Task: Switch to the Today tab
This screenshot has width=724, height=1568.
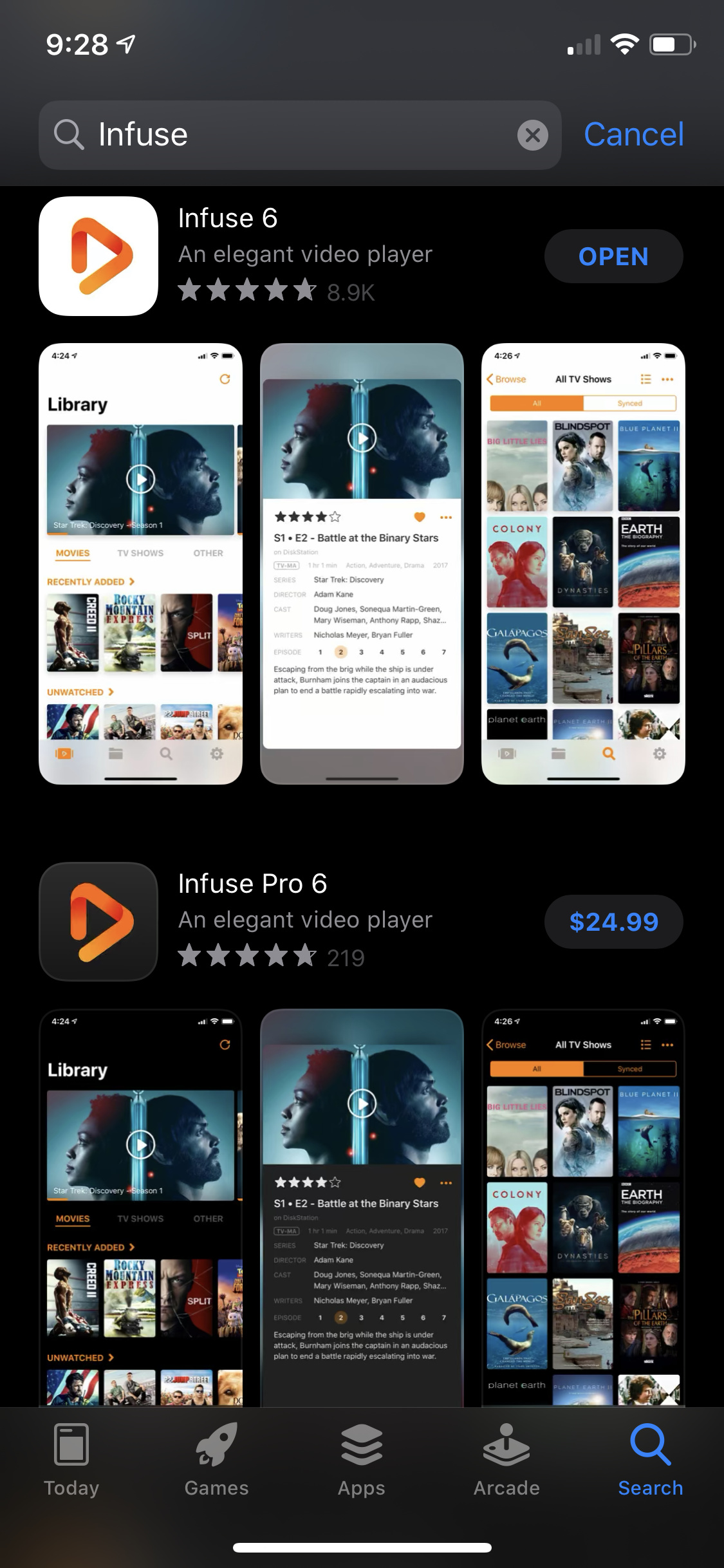Action: pyautogui.click(x=71, y=1460)
